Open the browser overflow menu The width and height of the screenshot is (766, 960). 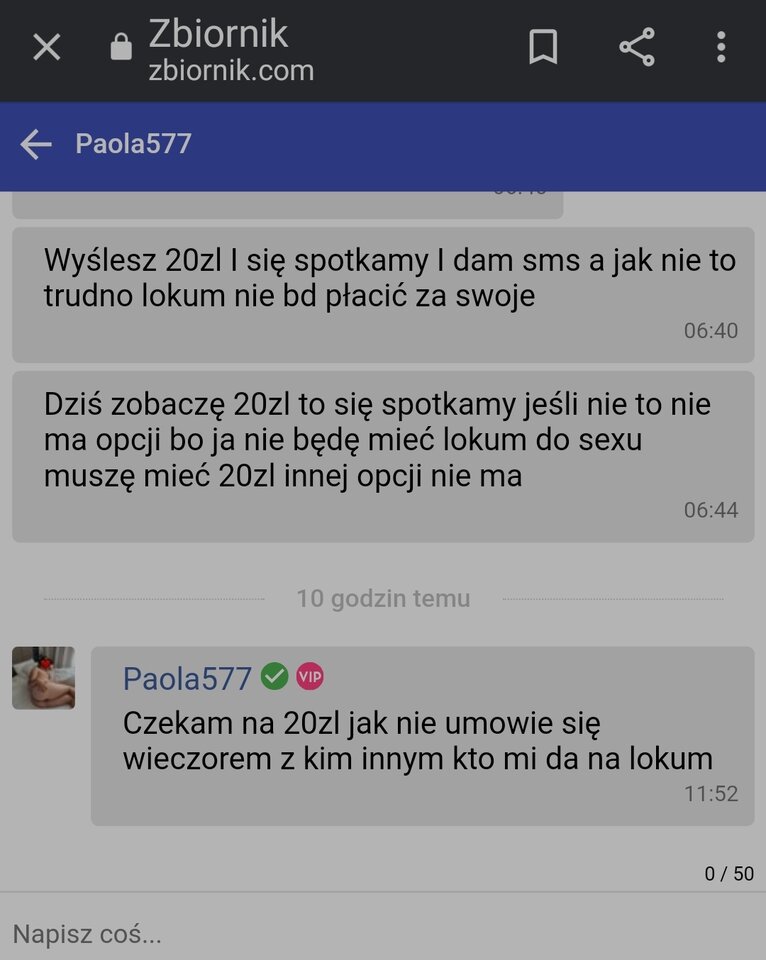721,47
